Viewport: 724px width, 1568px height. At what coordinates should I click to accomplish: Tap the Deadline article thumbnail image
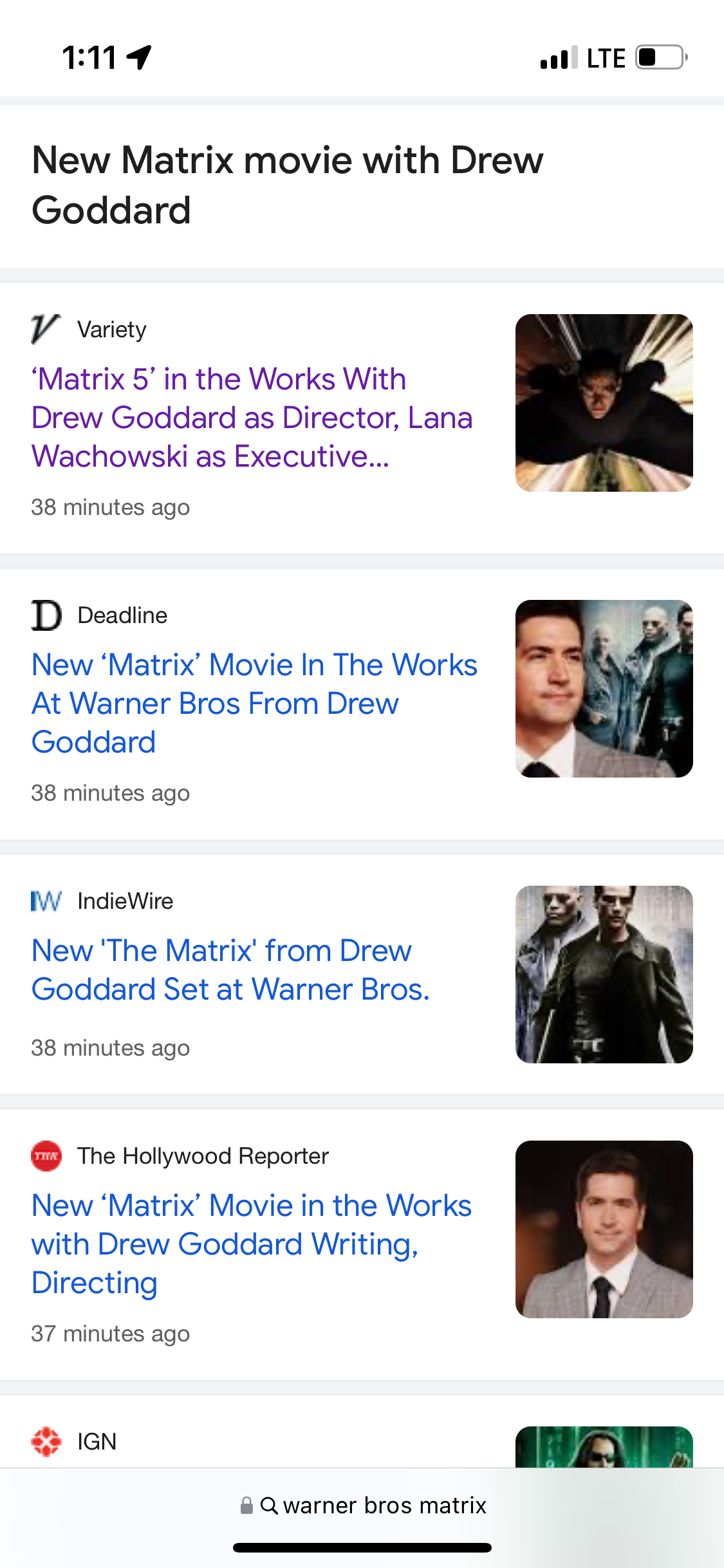(604, 689)
